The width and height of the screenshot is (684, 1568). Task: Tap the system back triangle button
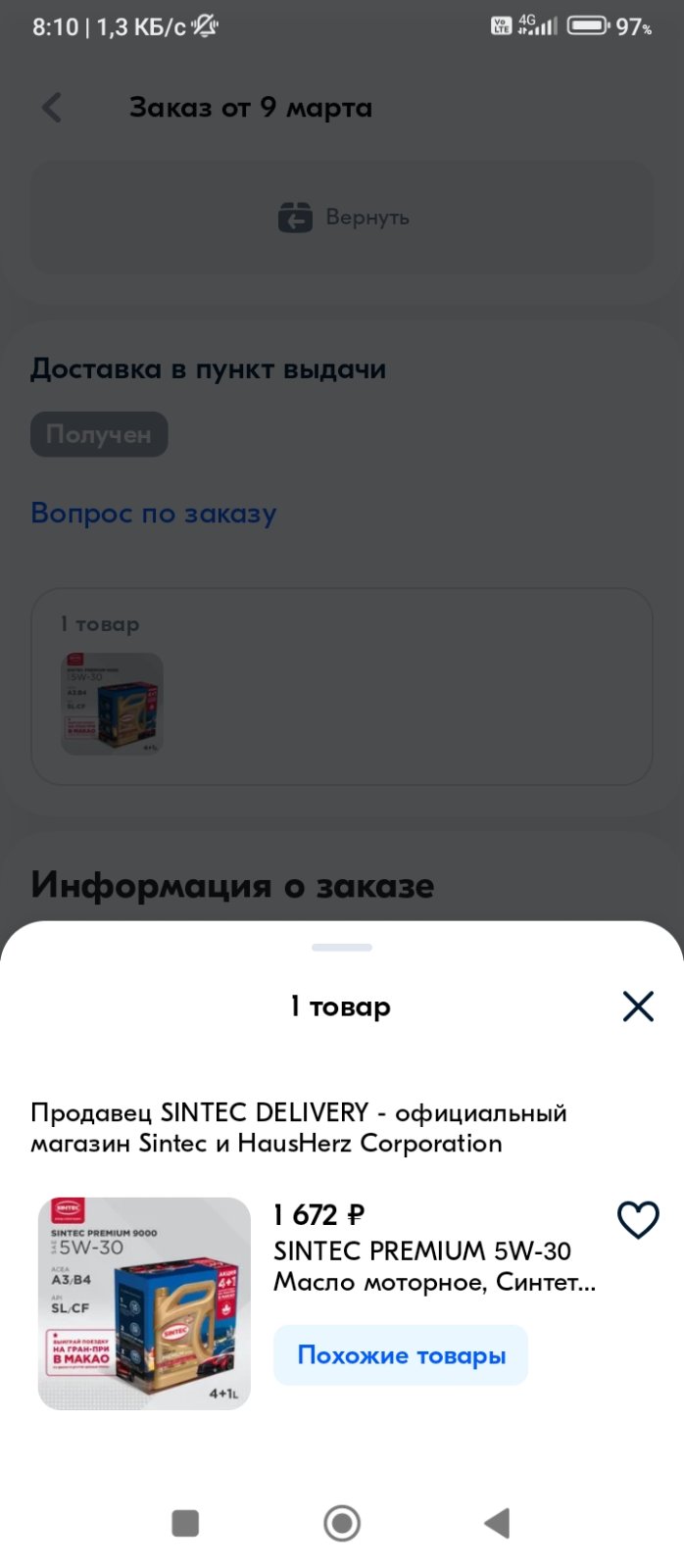pyautogui.click(x=497, y=1523)
